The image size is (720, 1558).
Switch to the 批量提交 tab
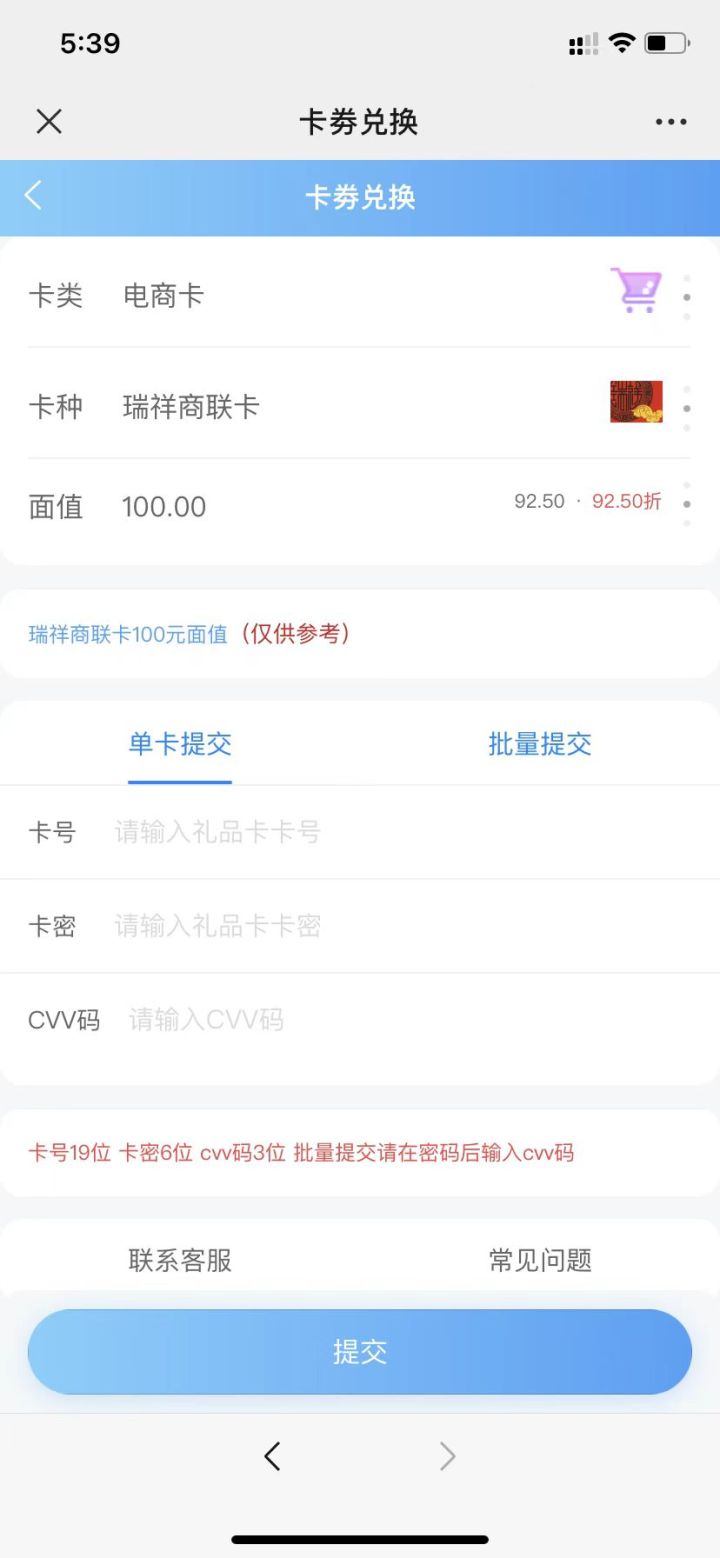coord(540,744)
